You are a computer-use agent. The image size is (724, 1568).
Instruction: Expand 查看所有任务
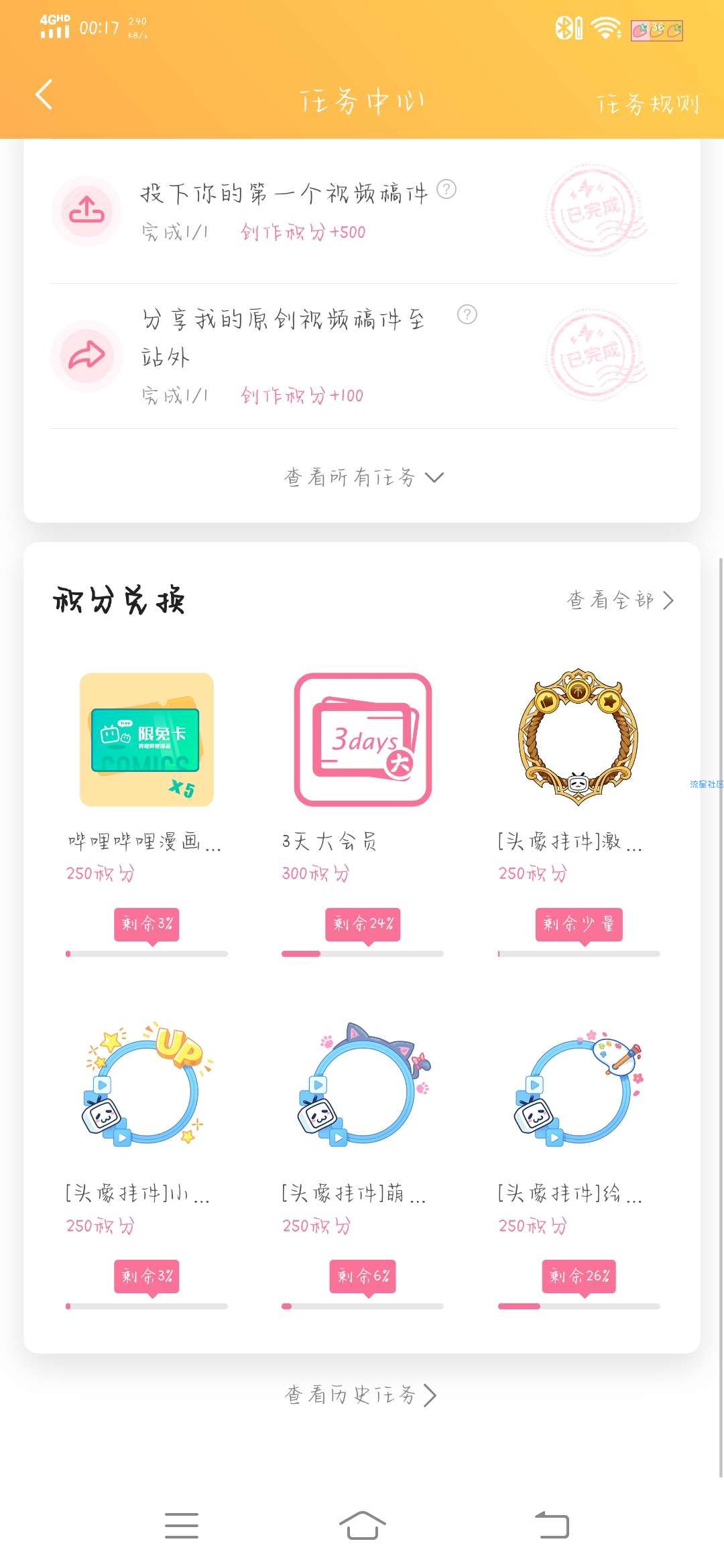[363, 477]
